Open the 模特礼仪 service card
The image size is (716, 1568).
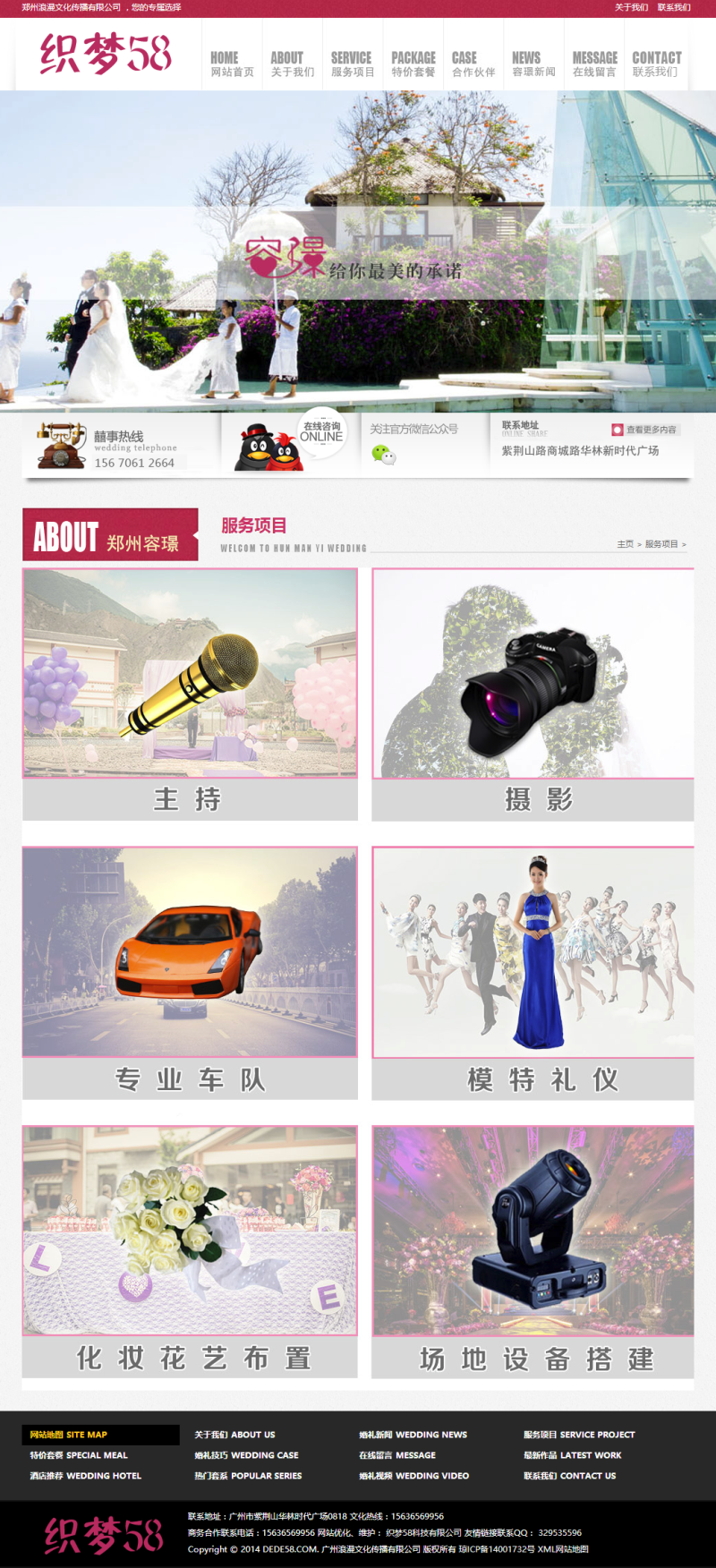[x=533, y=973]
